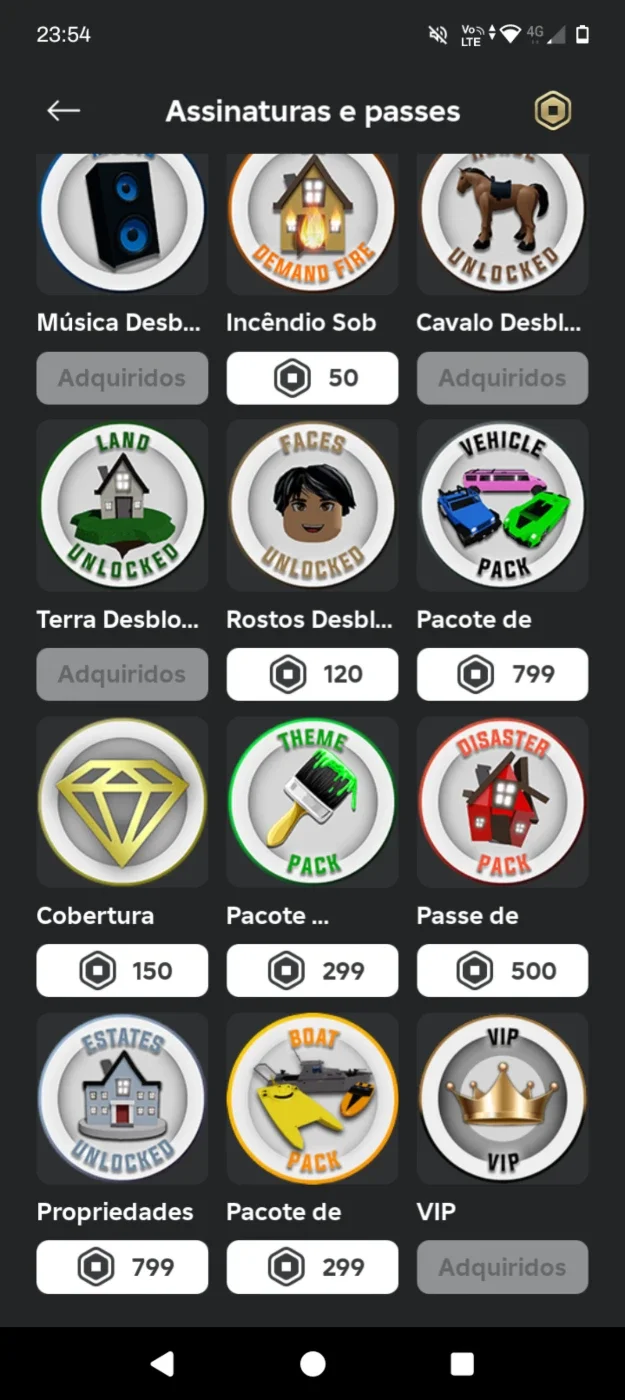Buy Cobertura pass for 150 Robux
Screen dimensions: 625x1400
122,970
